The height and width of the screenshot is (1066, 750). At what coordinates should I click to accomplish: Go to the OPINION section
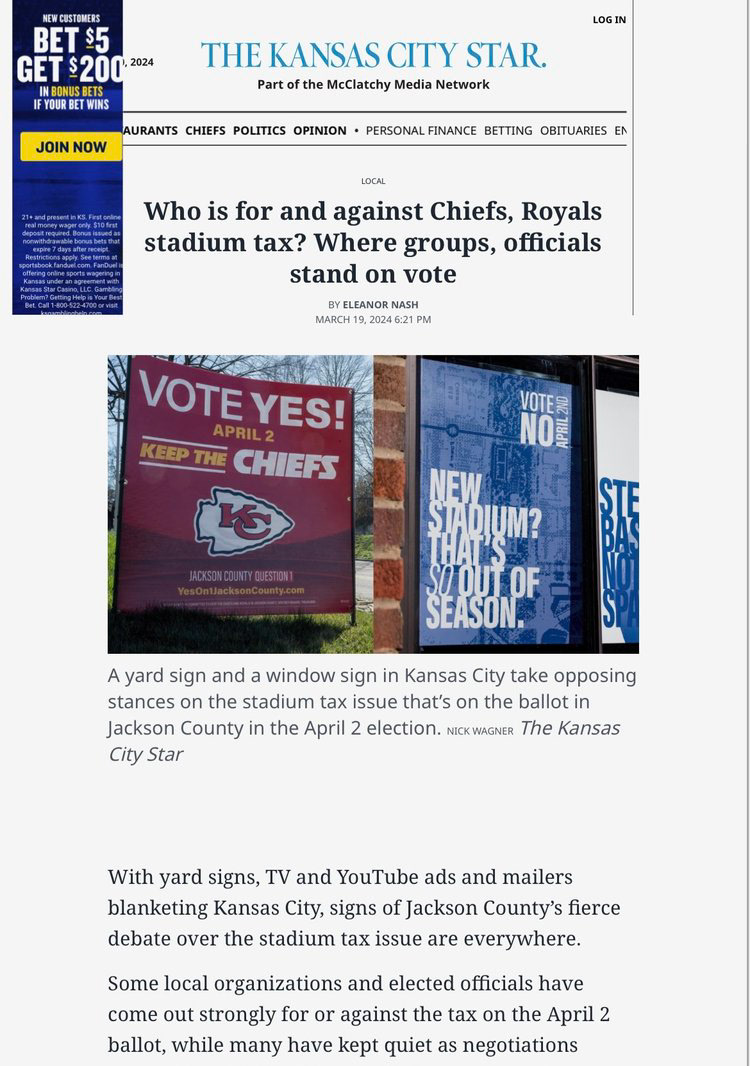pyautogui.click(x=319, y=131)
